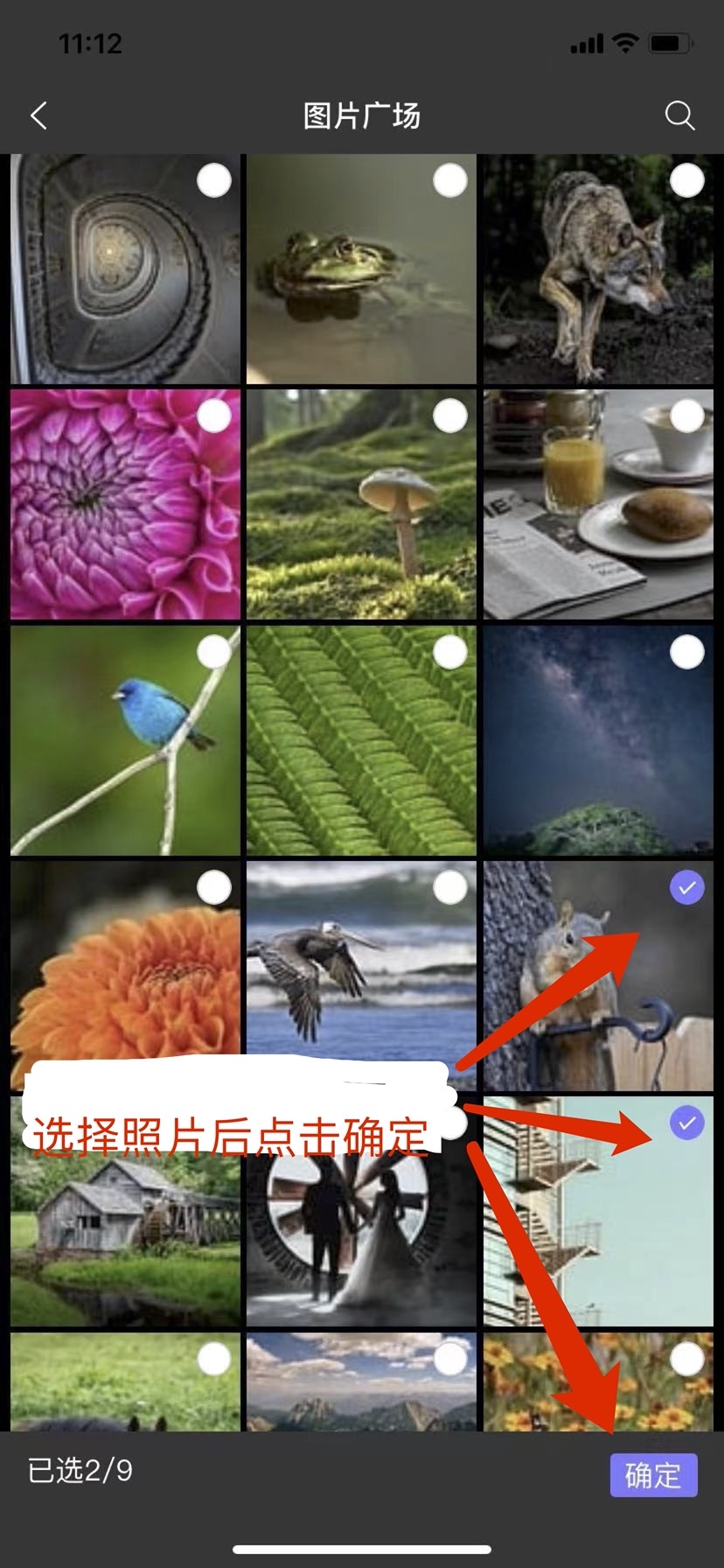Go back using the arrow
This screenshot has height=1568, width=724.
(x=38, y=115)
